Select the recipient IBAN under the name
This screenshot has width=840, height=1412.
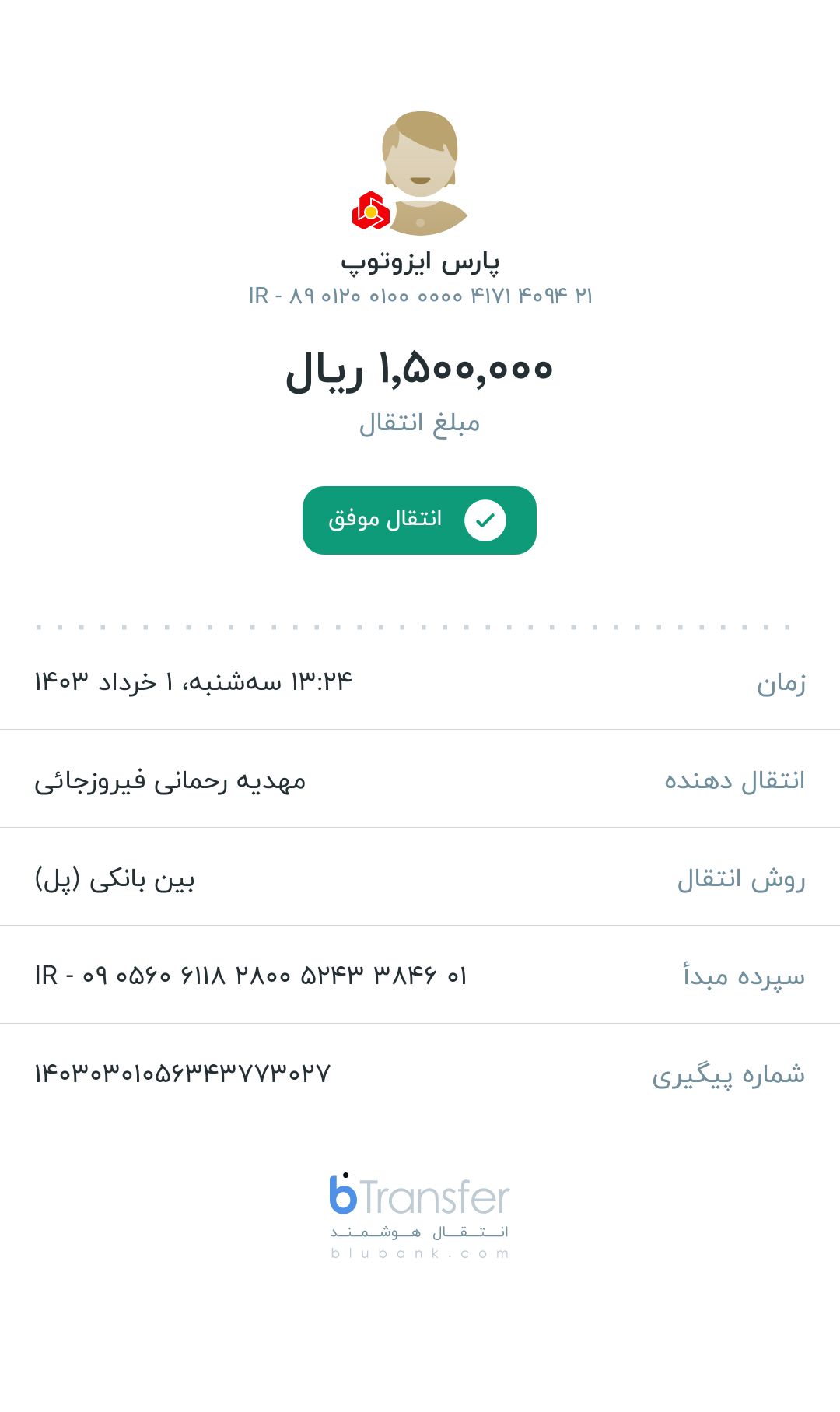tap(420, 296)
